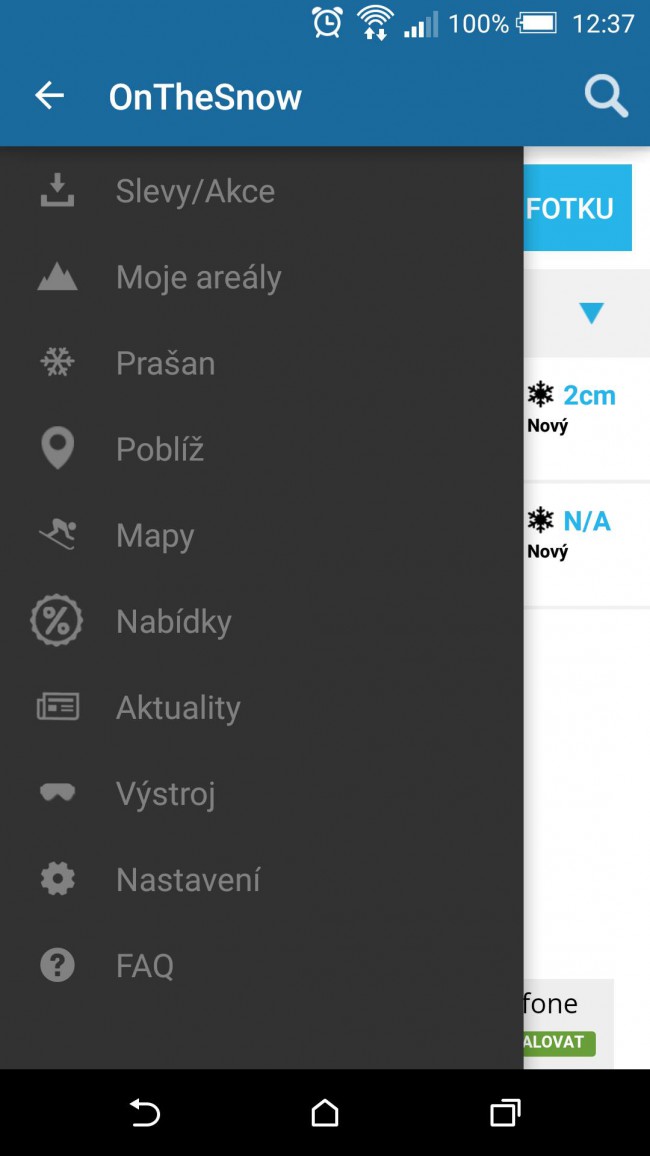Tap the system home button
Image resolution: width=650 pixels, height=1156 pixels.
pyautogui.click(x=325, y=1113)
